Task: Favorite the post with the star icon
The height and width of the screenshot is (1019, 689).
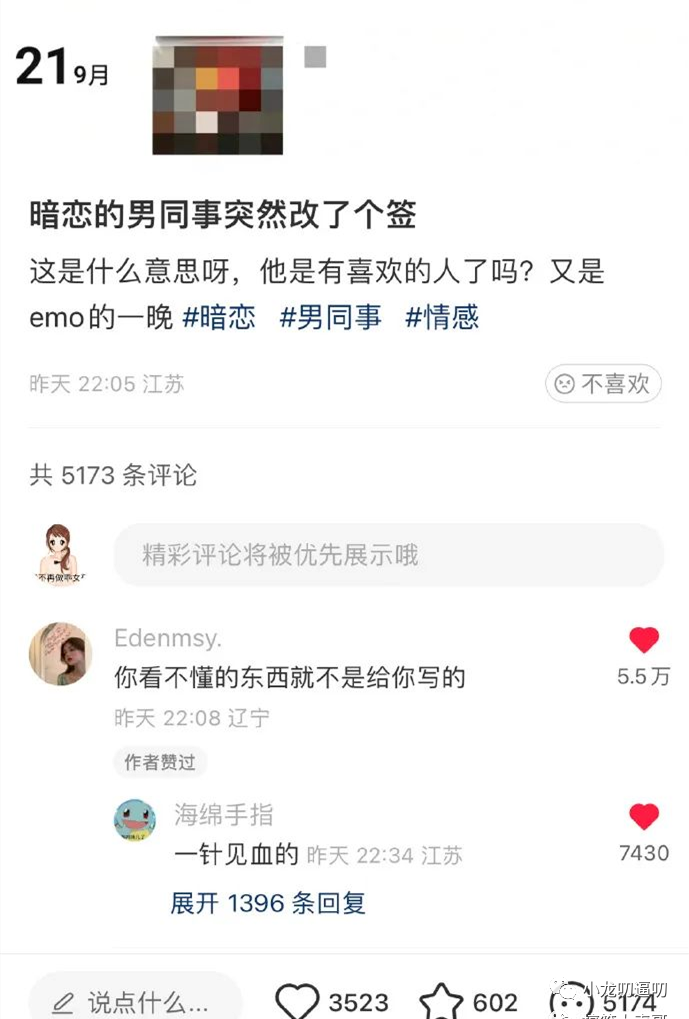Action: [441, 1001]
